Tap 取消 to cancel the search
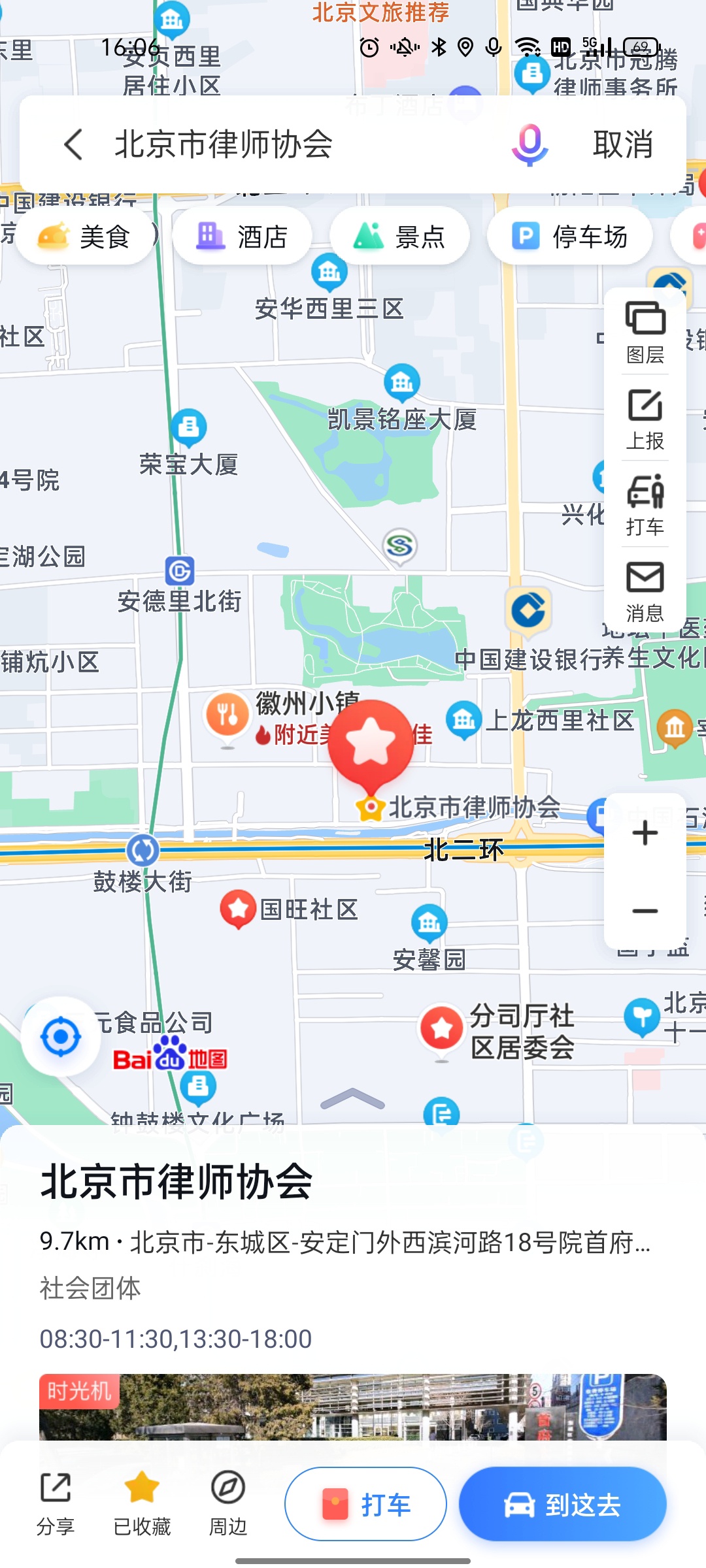706x1568 pixels. [622, 144]
